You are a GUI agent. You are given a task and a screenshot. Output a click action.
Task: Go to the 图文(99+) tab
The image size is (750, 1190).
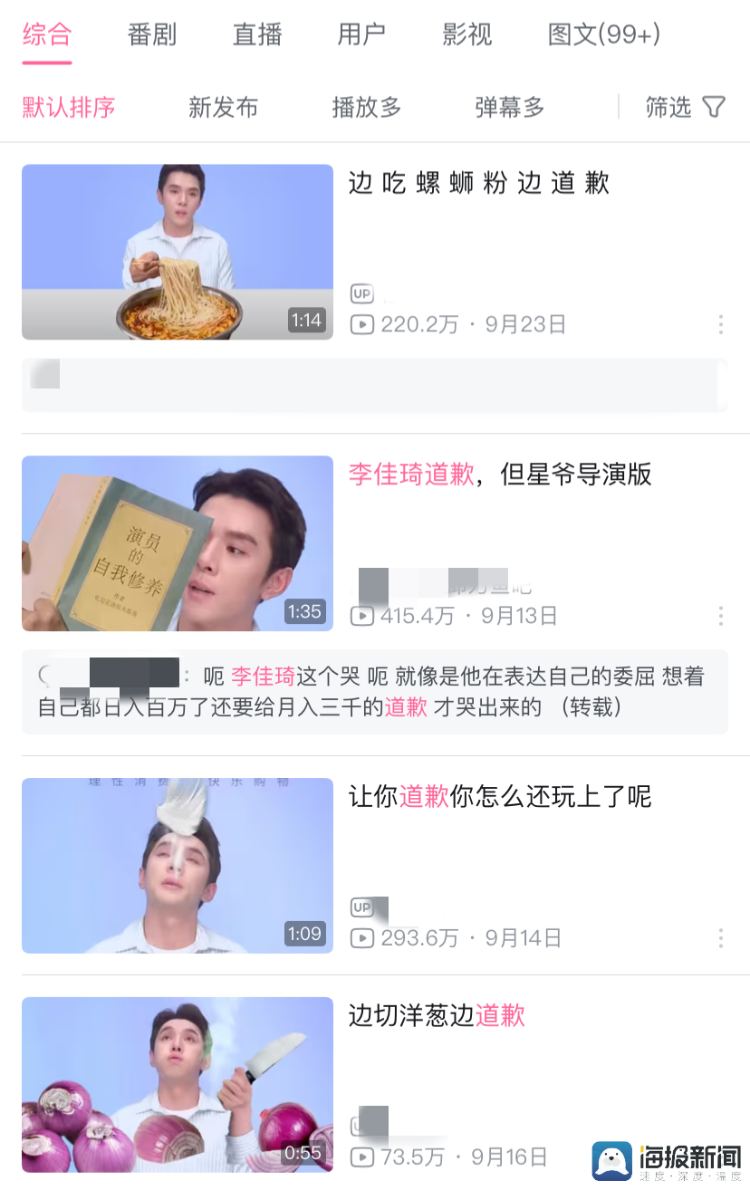click(x=604, y=35)
